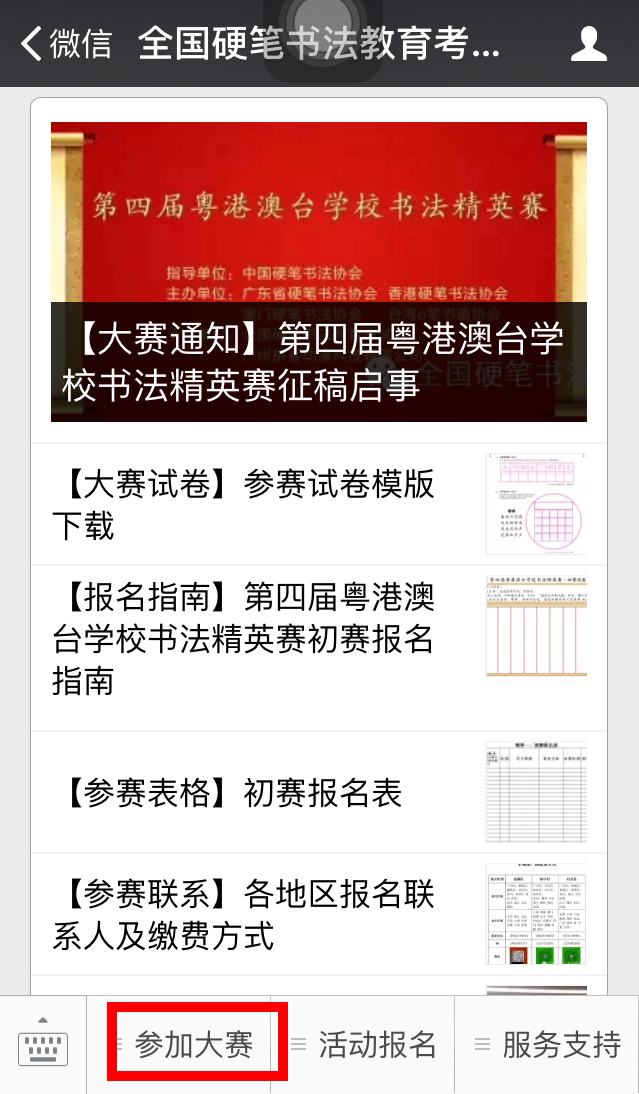Viewport: 639px width, 1094px height.
Task: Open 参赛试卷模版下载 article
Action: point(319,504)
